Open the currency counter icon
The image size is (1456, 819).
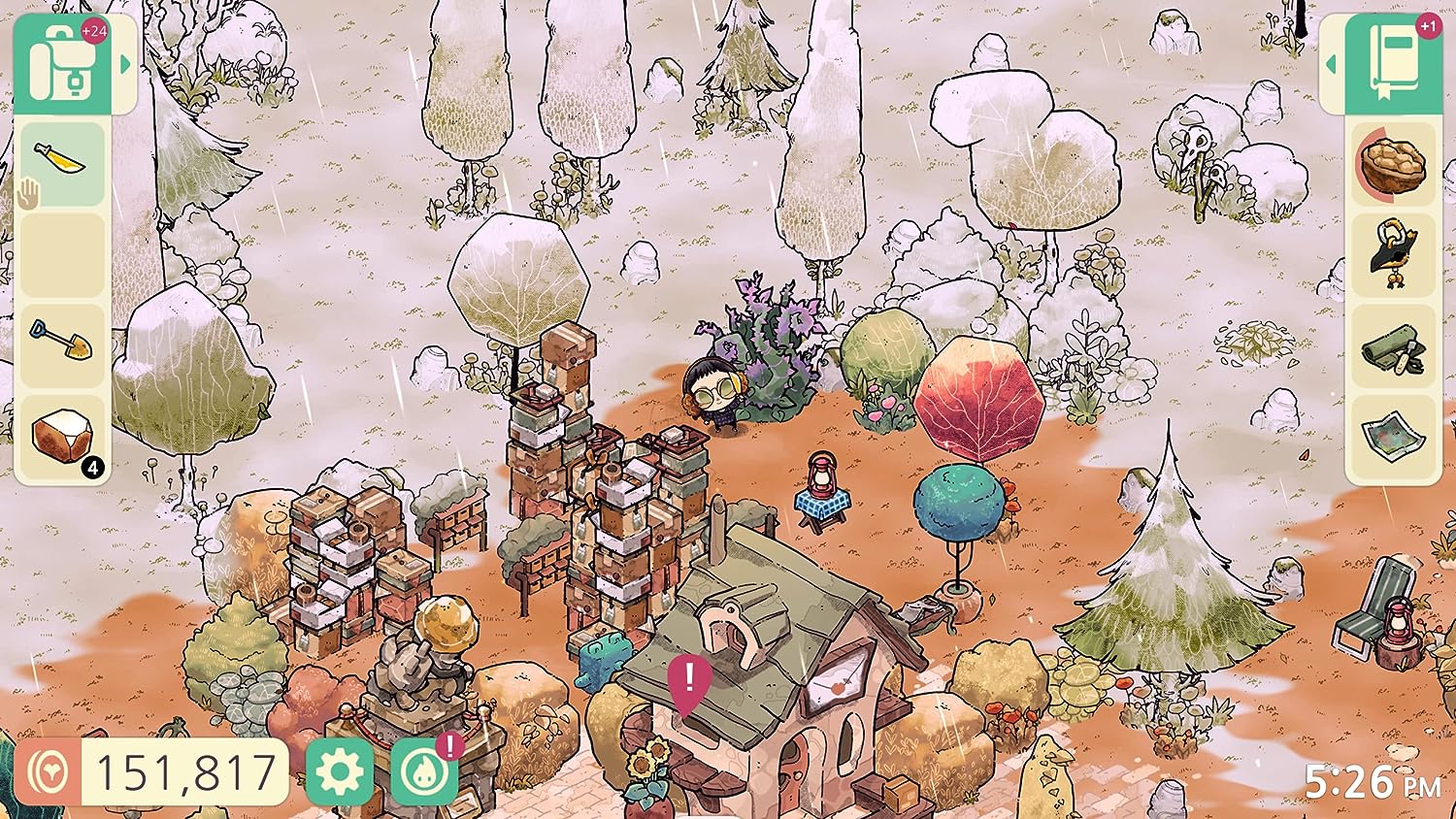tap(47, 773)
